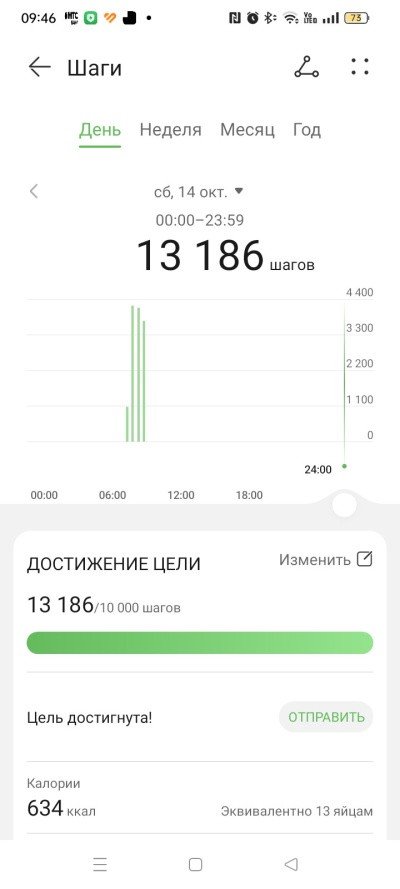Switch to the Месяц tab

pos(248,130)
